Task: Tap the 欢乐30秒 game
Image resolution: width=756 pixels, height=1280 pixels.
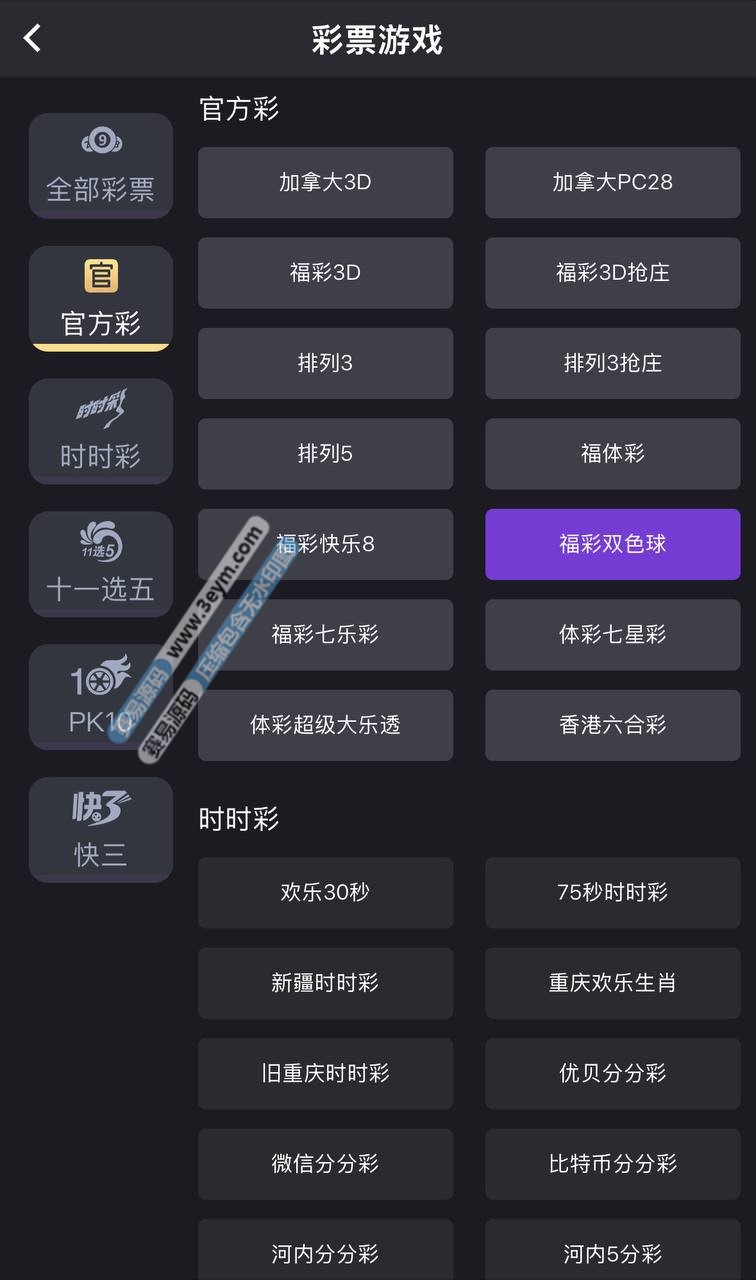Action: (x=325, y=892)
